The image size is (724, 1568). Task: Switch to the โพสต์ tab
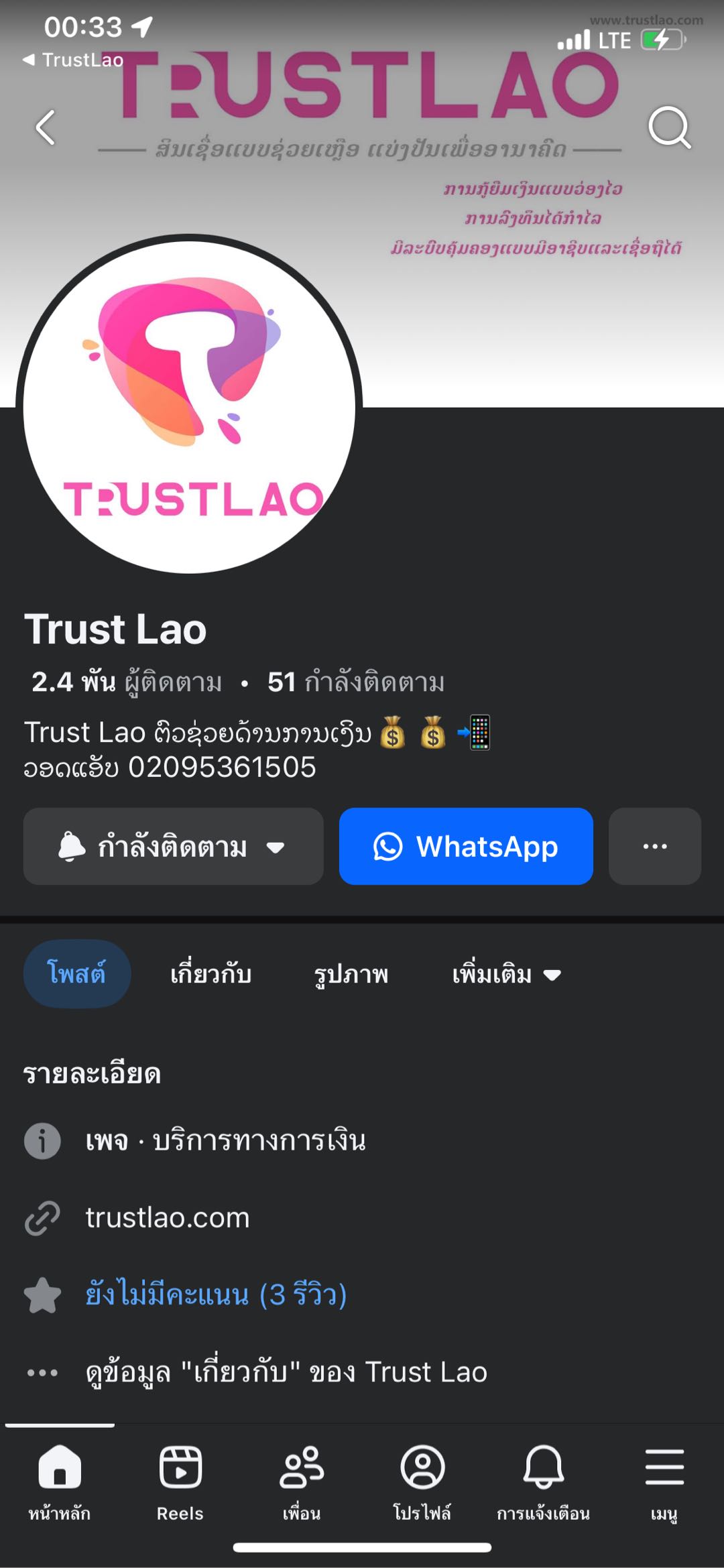coord(76,973)
